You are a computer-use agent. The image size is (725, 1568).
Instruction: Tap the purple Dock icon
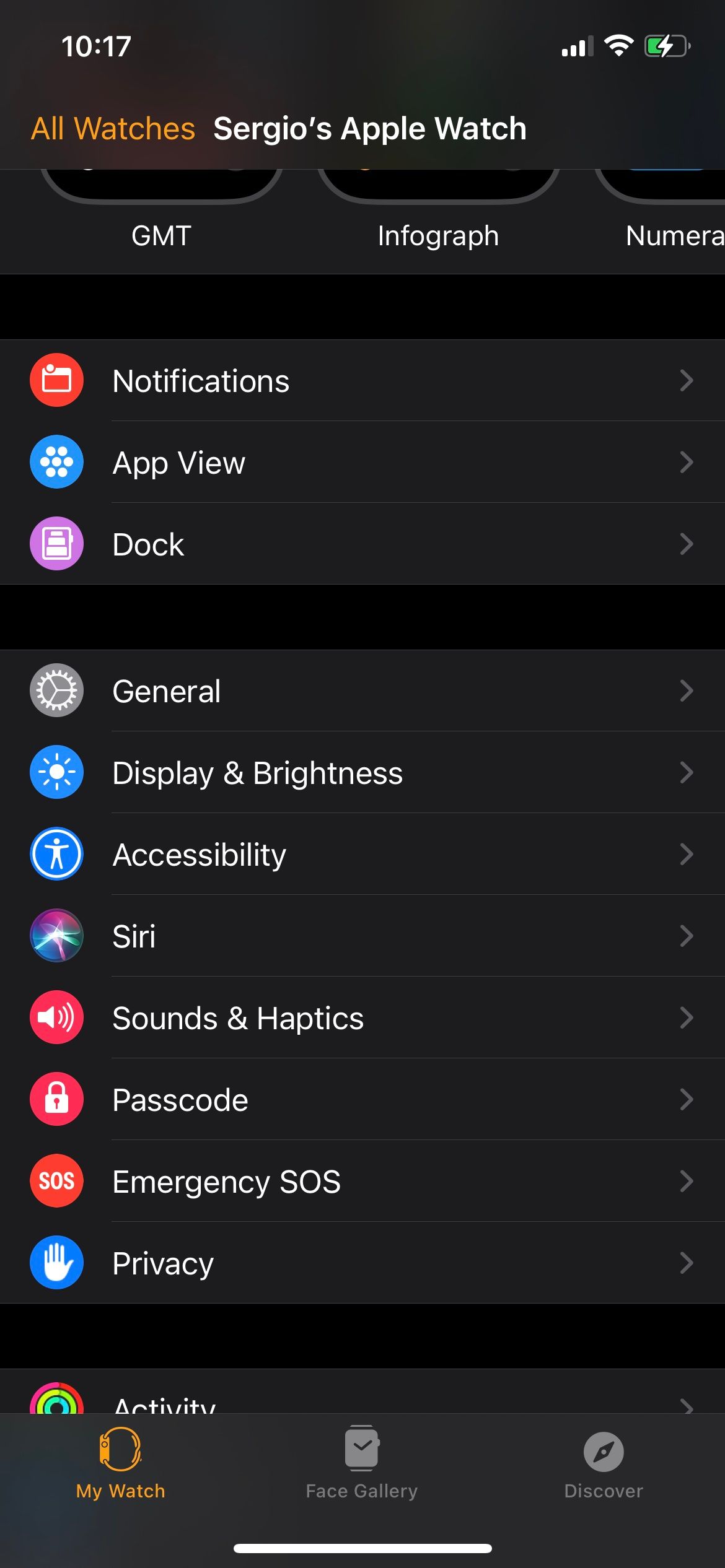[x=56, y=543]
